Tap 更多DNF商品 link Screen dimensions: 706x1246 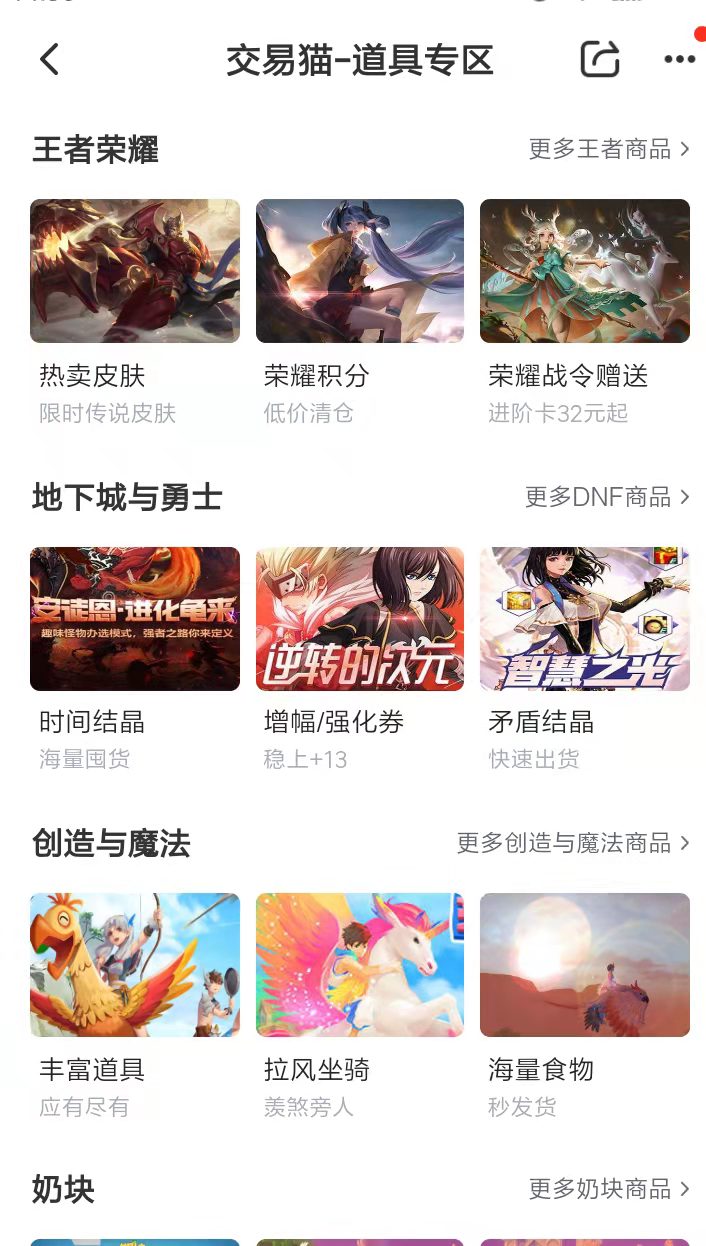pyautogui.click(x=607, y=497)
